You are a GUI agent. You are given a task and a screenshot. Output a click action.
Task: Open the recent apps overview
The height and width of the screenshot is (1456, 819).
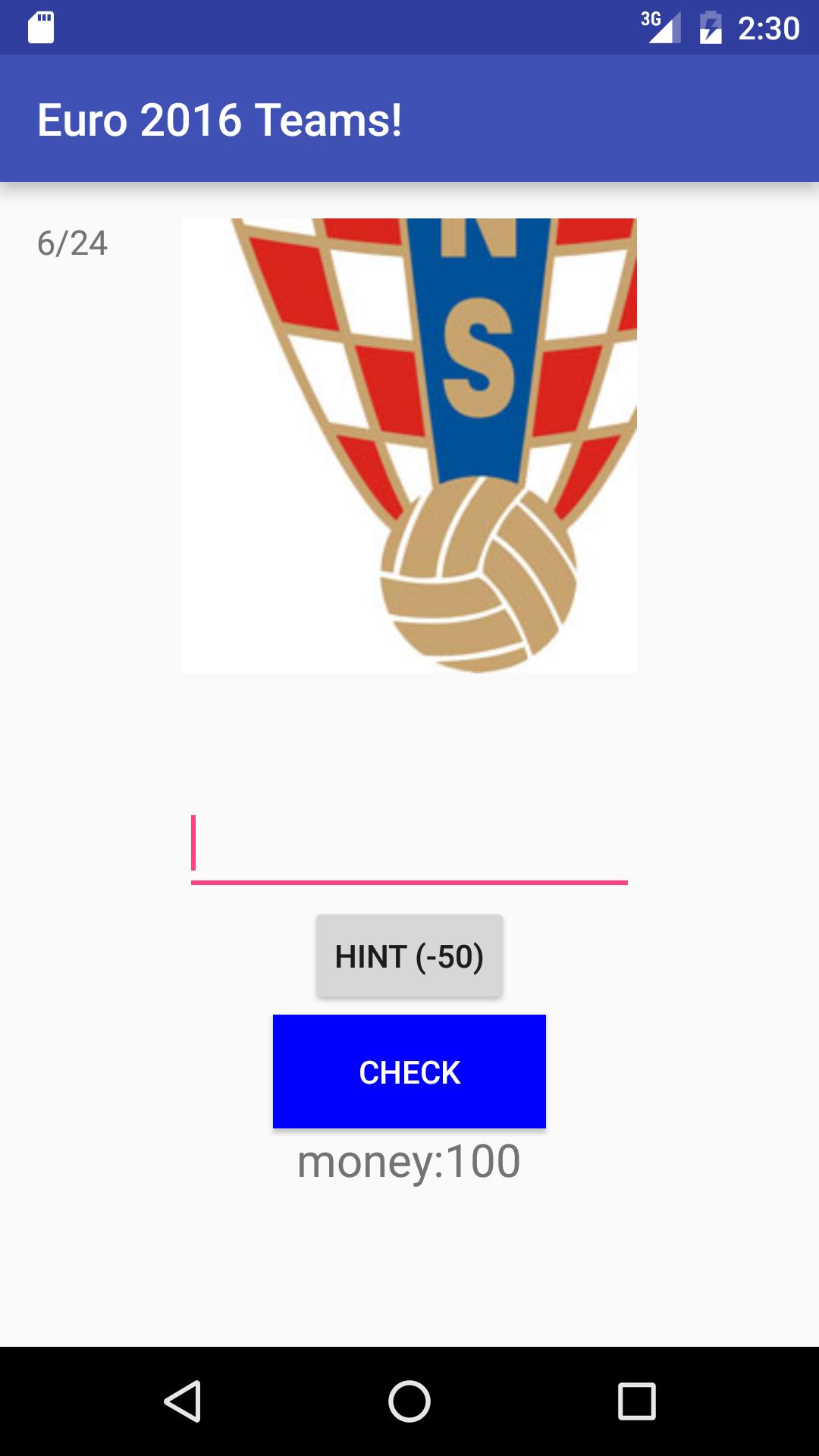[x=636, y=1401]
